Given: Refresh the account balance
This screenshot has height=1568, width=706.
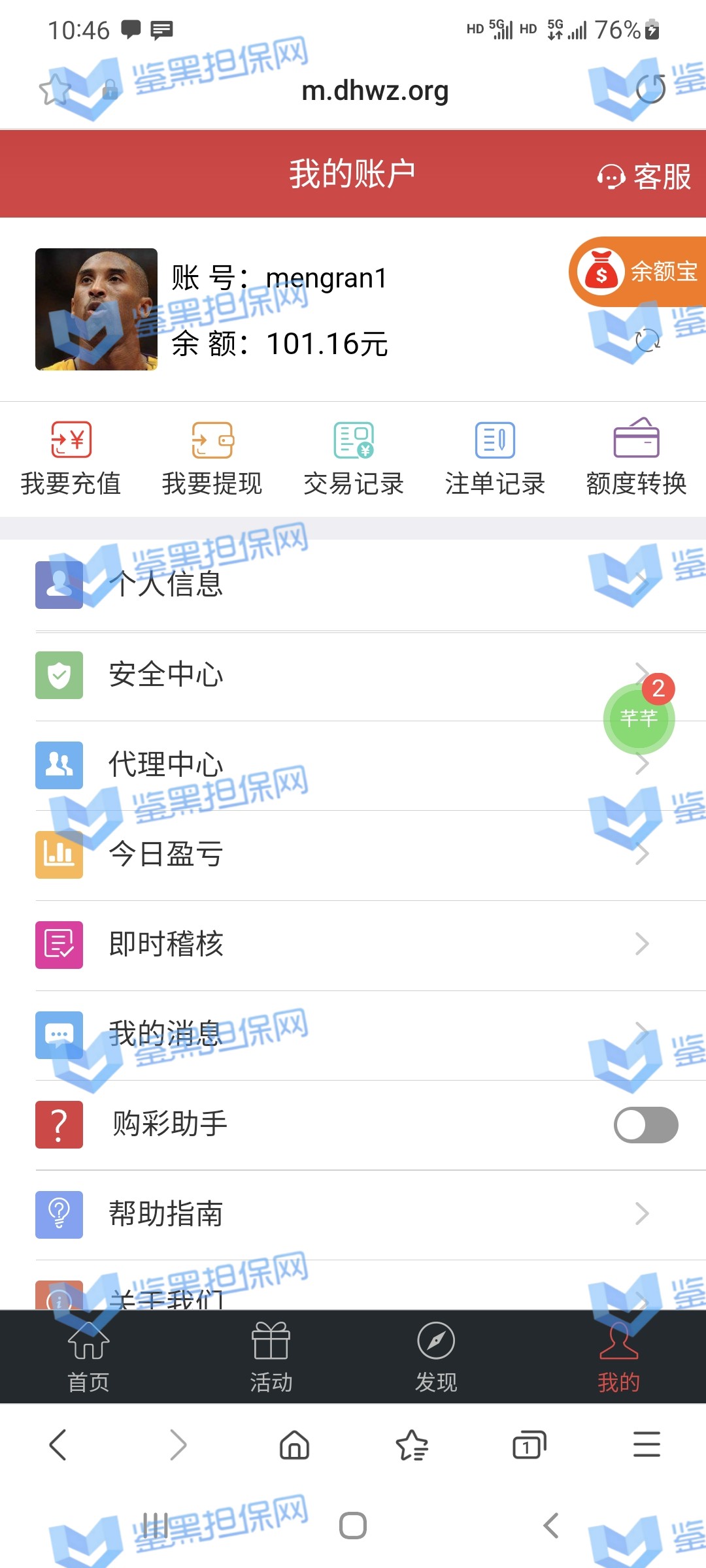Looking at the screenshot, I should point(647,340).
